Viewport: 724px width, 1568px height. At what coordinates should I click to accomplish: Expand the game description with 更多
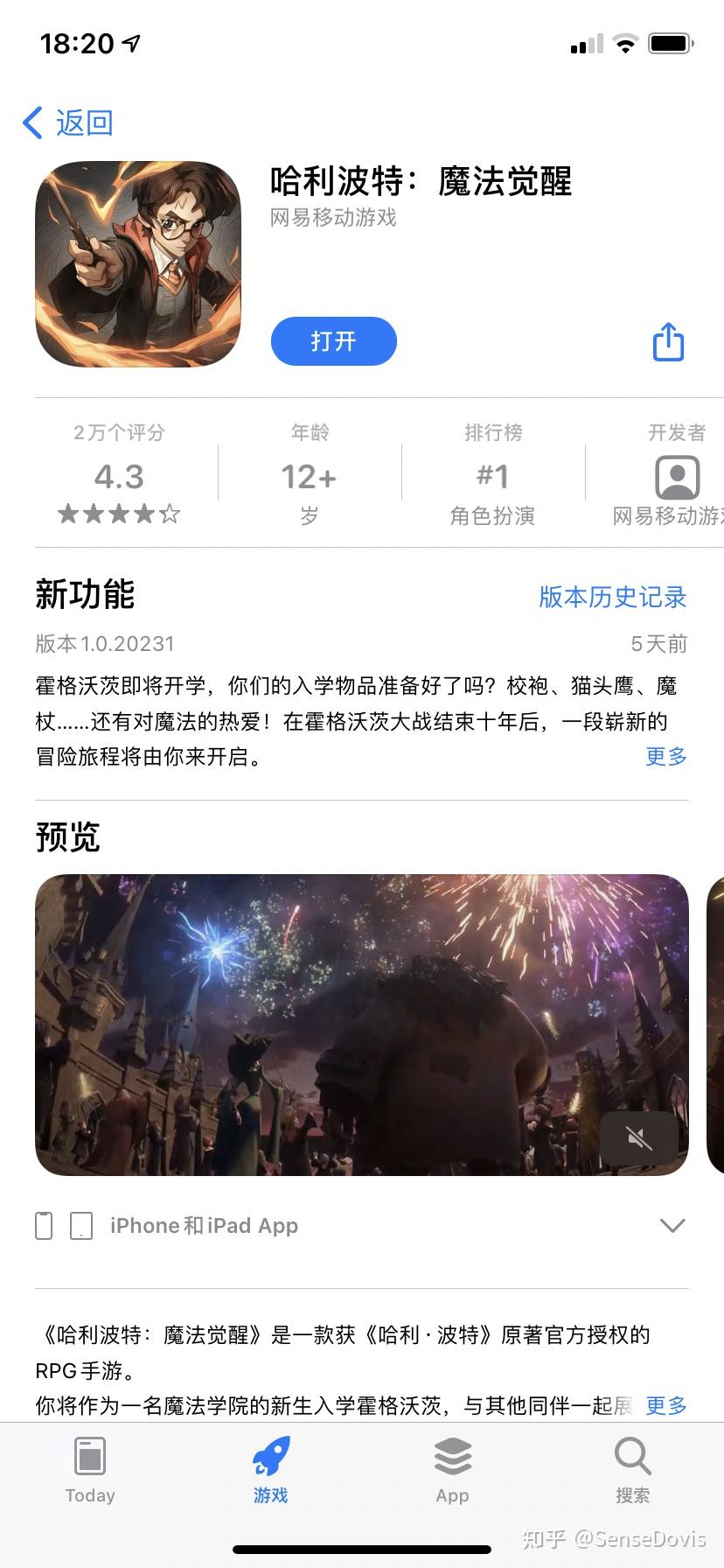(x=665, y=1405)
